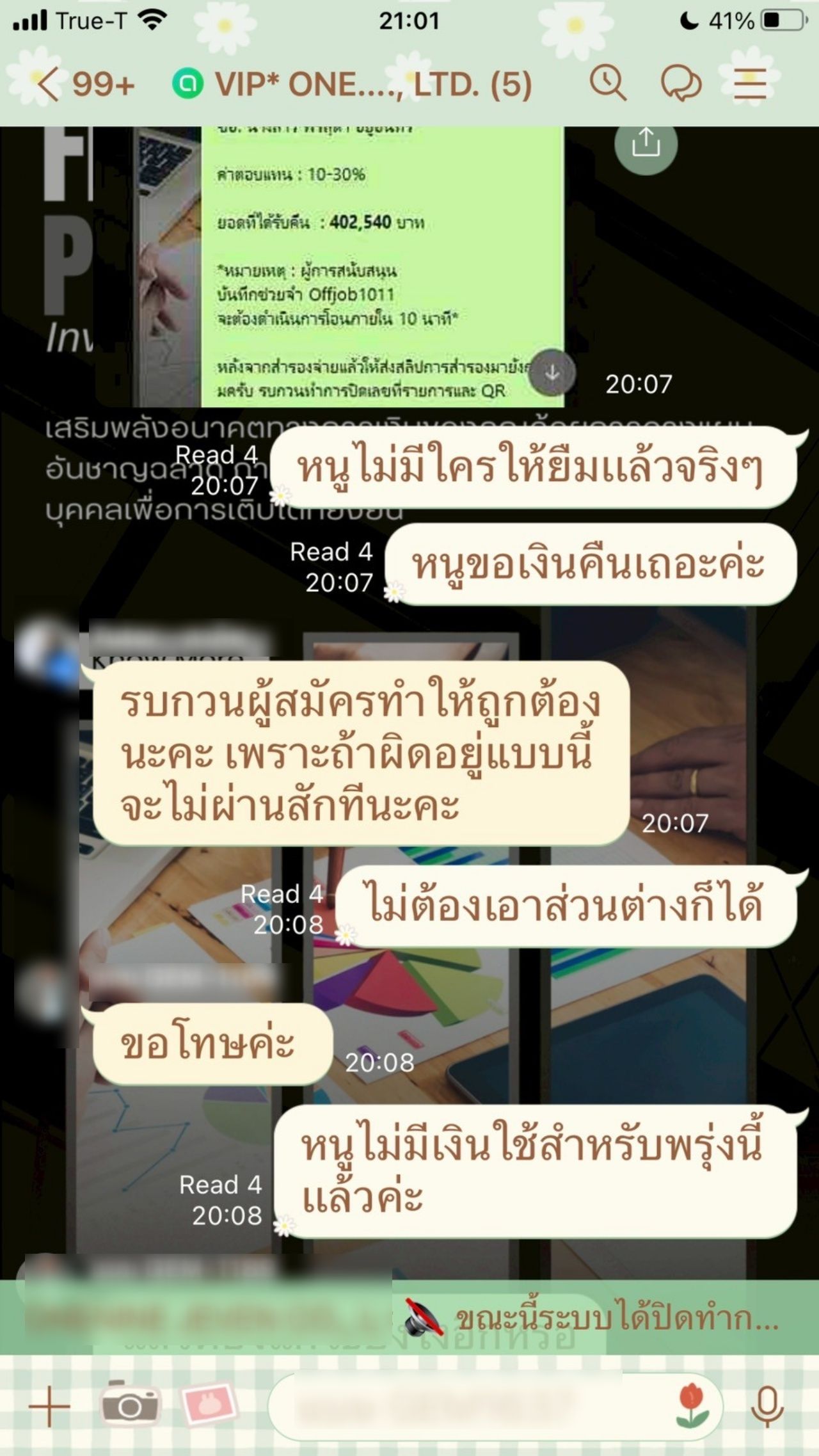Download the green image message
Image resolution: width=819 pixels, height=1456 pixels.
(552, 372)
